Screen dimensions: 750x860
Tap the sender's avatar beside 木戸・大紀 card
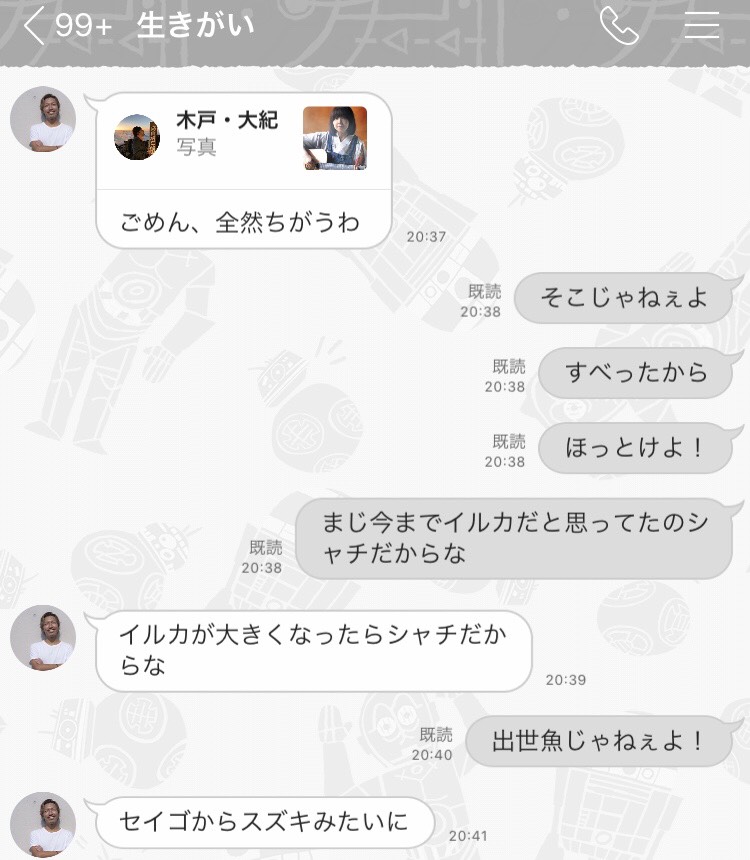click(43, 120)
